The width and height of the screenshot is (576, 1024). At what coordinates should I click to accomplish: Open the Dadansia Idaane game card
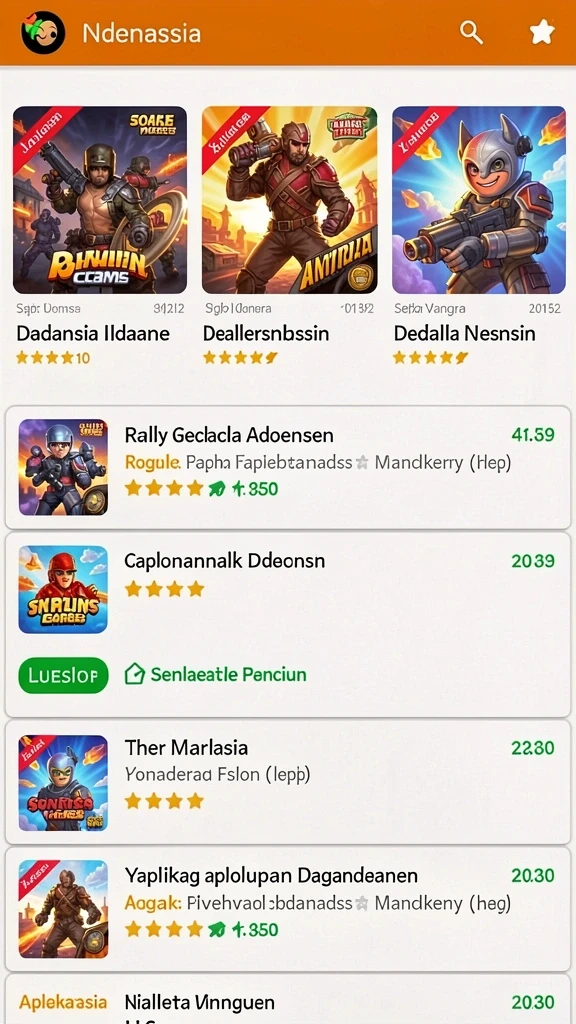pyautogui.click(x=100, y=235)
